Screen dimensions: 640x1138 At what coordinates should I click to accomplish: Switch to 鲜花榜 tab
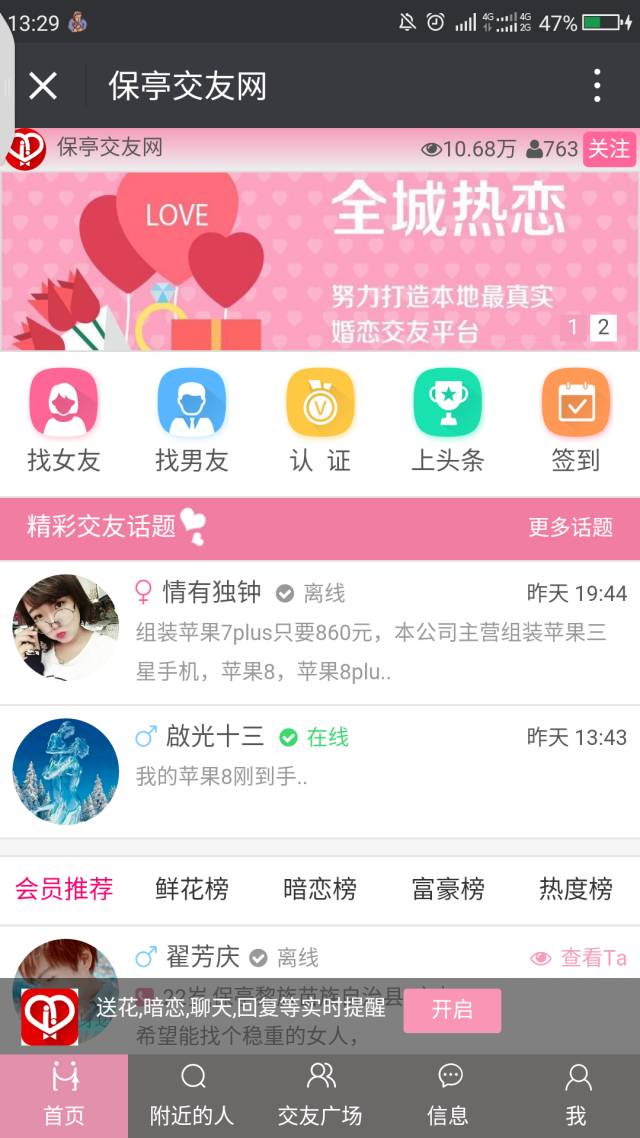192,888
